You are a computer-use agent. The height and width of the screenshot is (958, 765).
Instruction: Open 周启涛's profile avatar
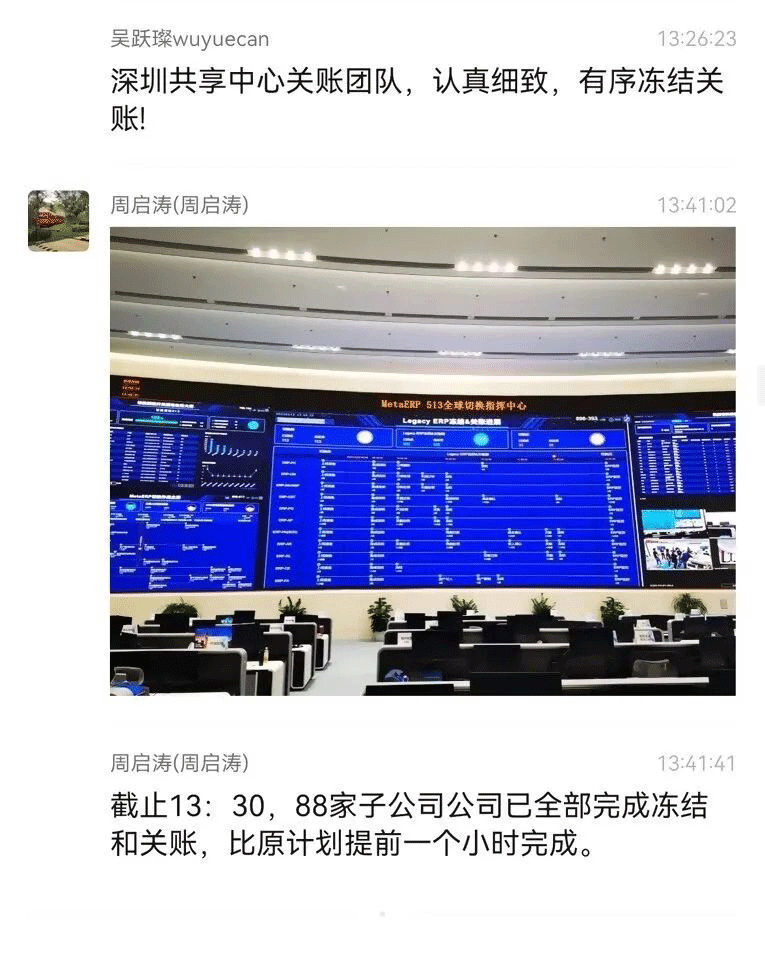tap(58, 221)
